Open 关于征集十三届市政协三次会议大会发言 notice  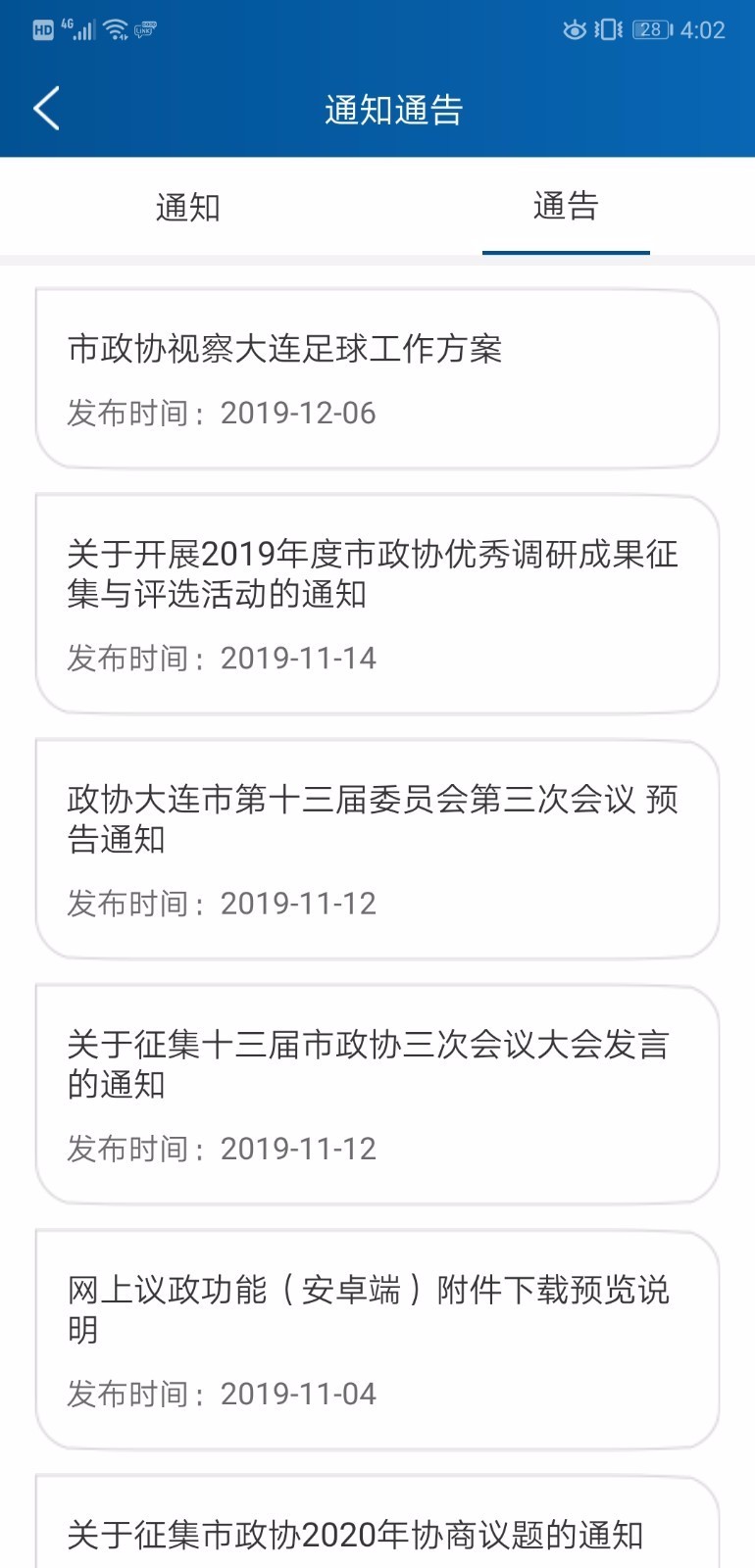[377, 1094]
